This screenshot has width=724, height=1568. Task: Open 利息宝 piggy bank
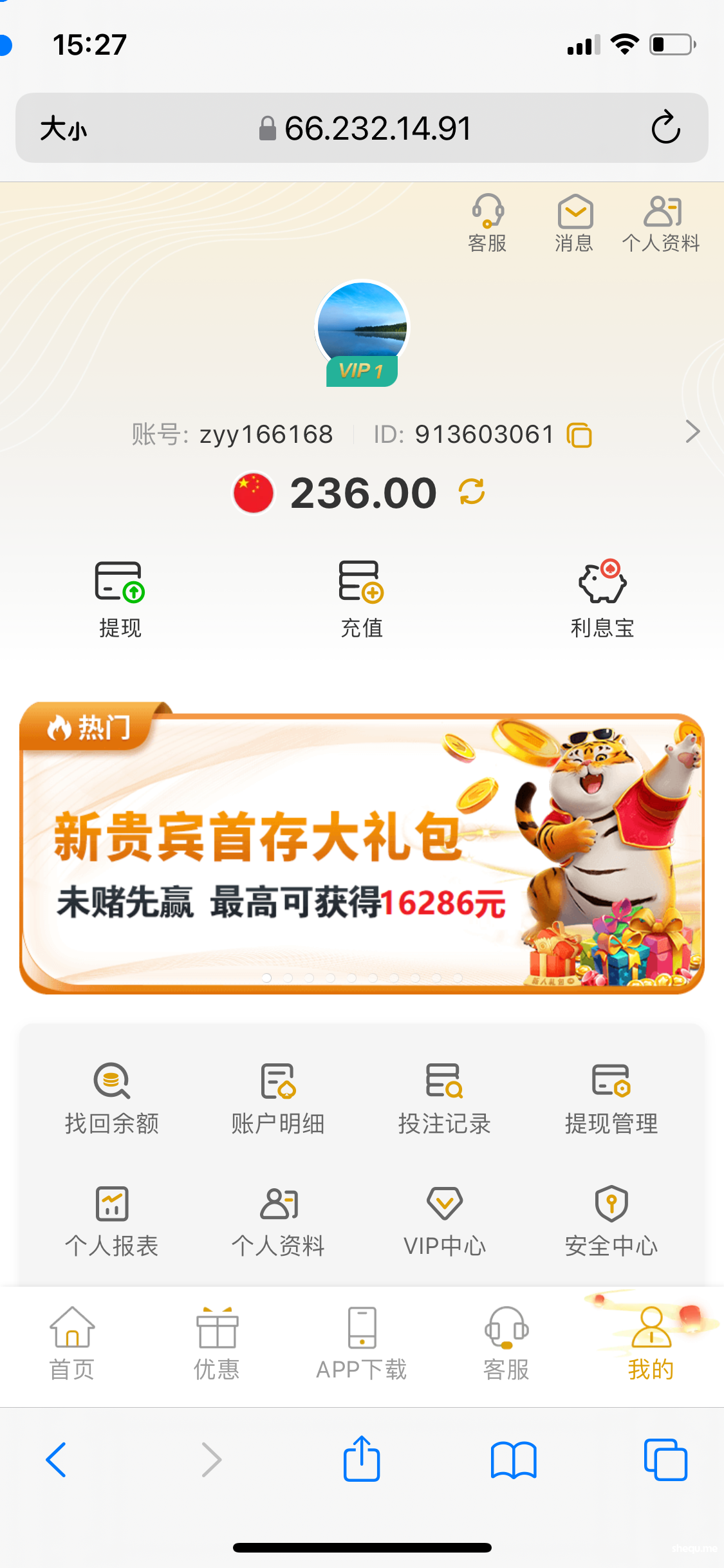[602, 599]
